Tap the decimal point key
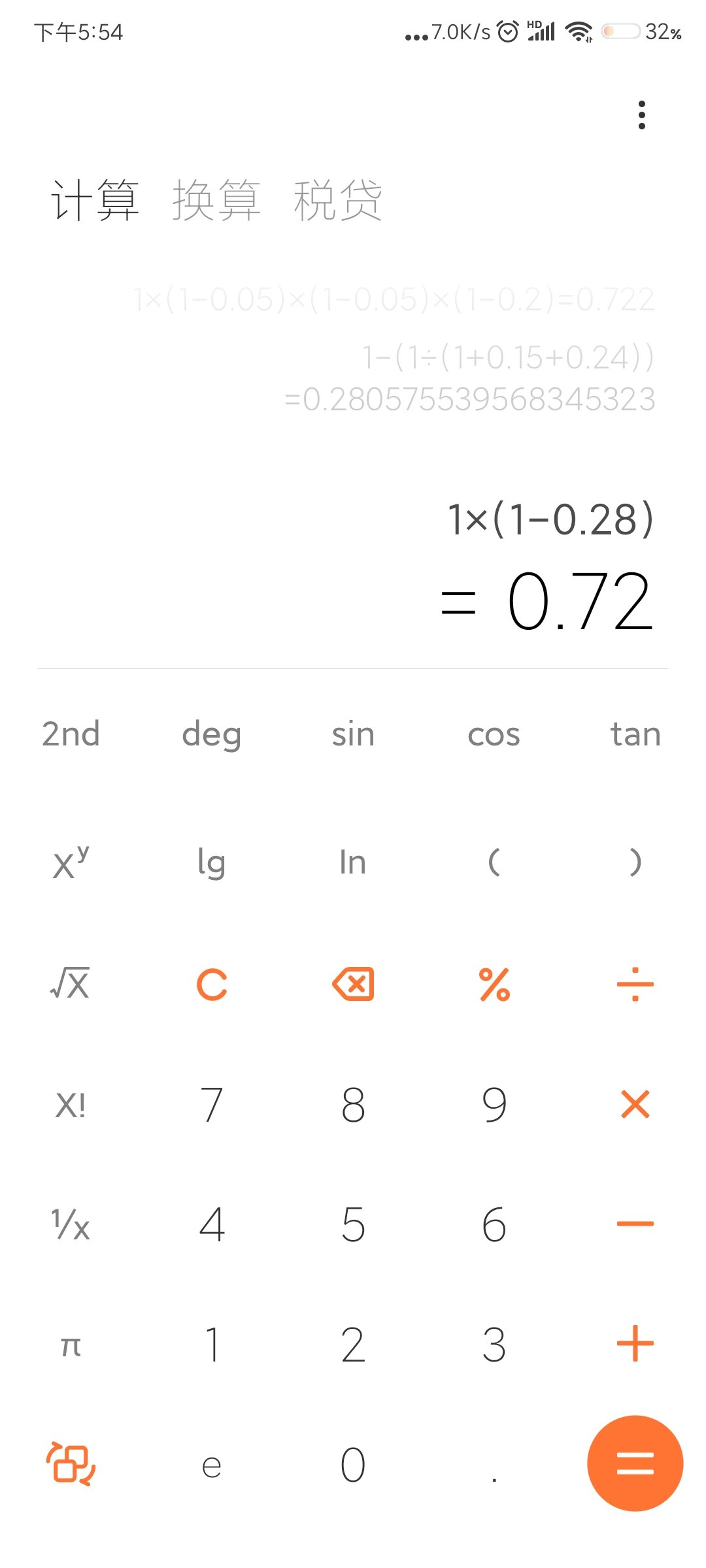This screenshot has height=1568, width=706. pyautogui.click(x=494, y=1479)
